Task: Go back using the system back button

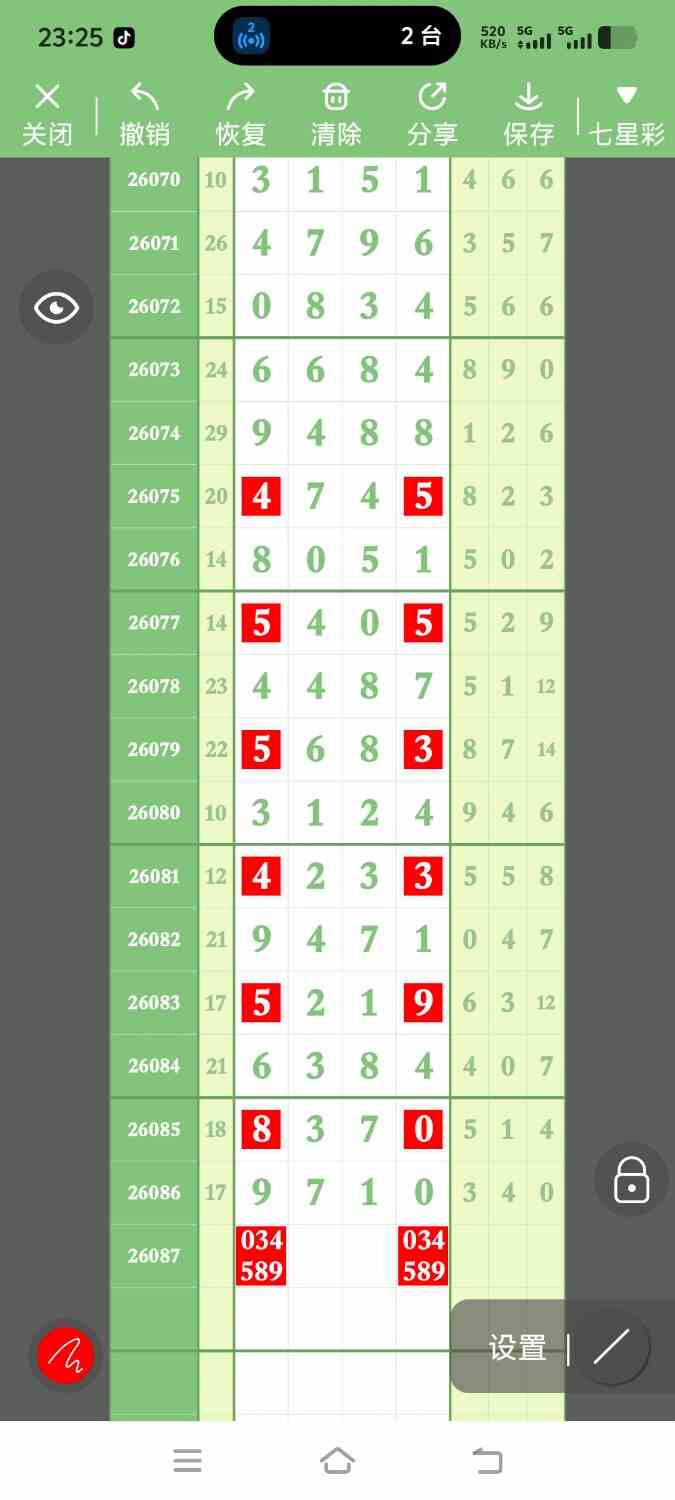Action: [487, 1461]
